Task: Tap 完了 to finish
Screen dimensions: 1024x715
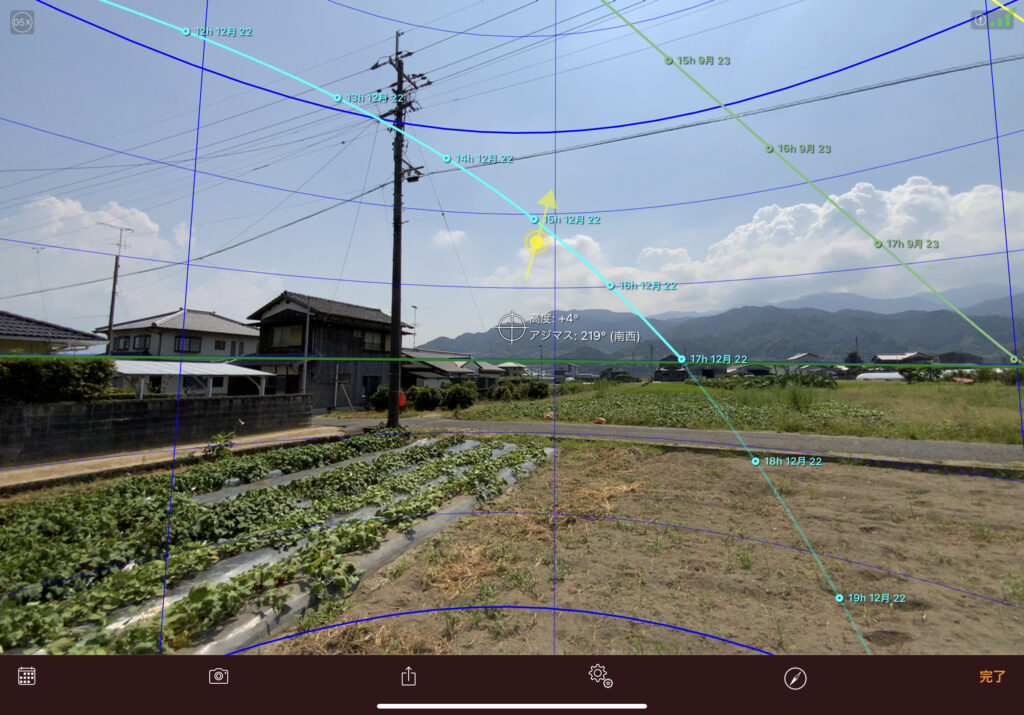Action: click(992, 677)
